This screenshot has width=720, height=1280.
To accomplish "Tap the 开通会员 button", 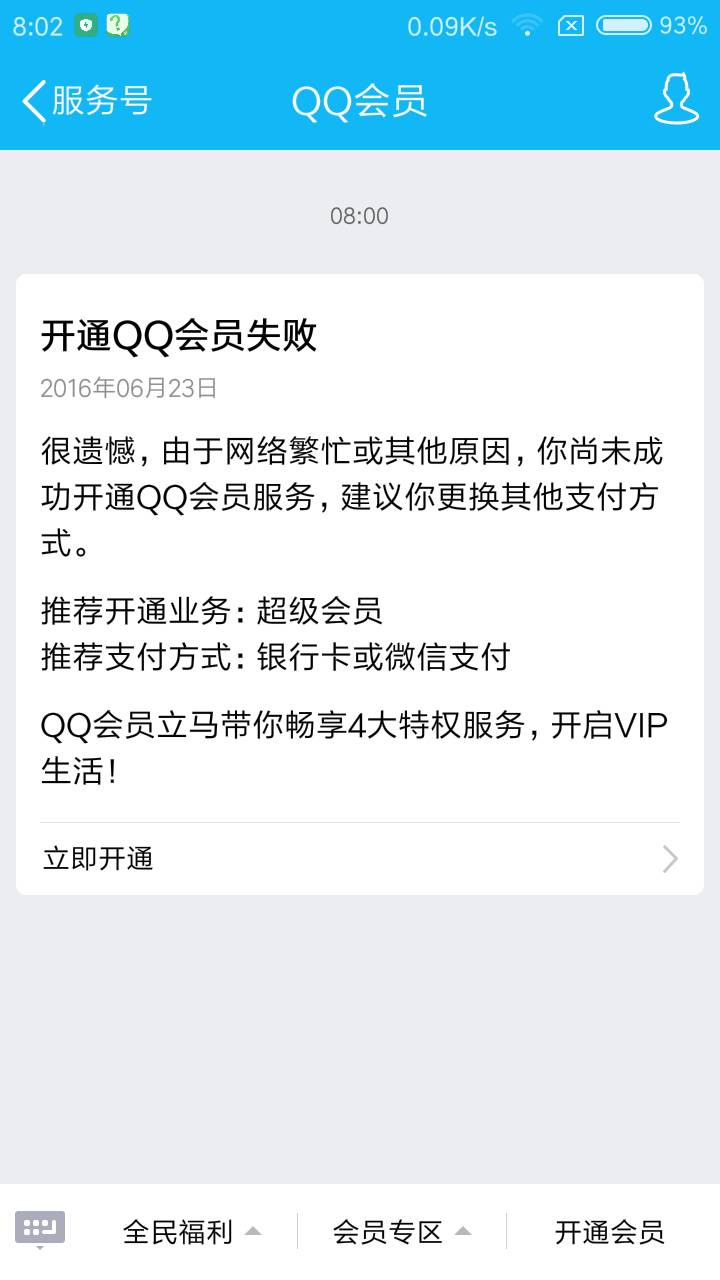I will tap(610, 1232).
